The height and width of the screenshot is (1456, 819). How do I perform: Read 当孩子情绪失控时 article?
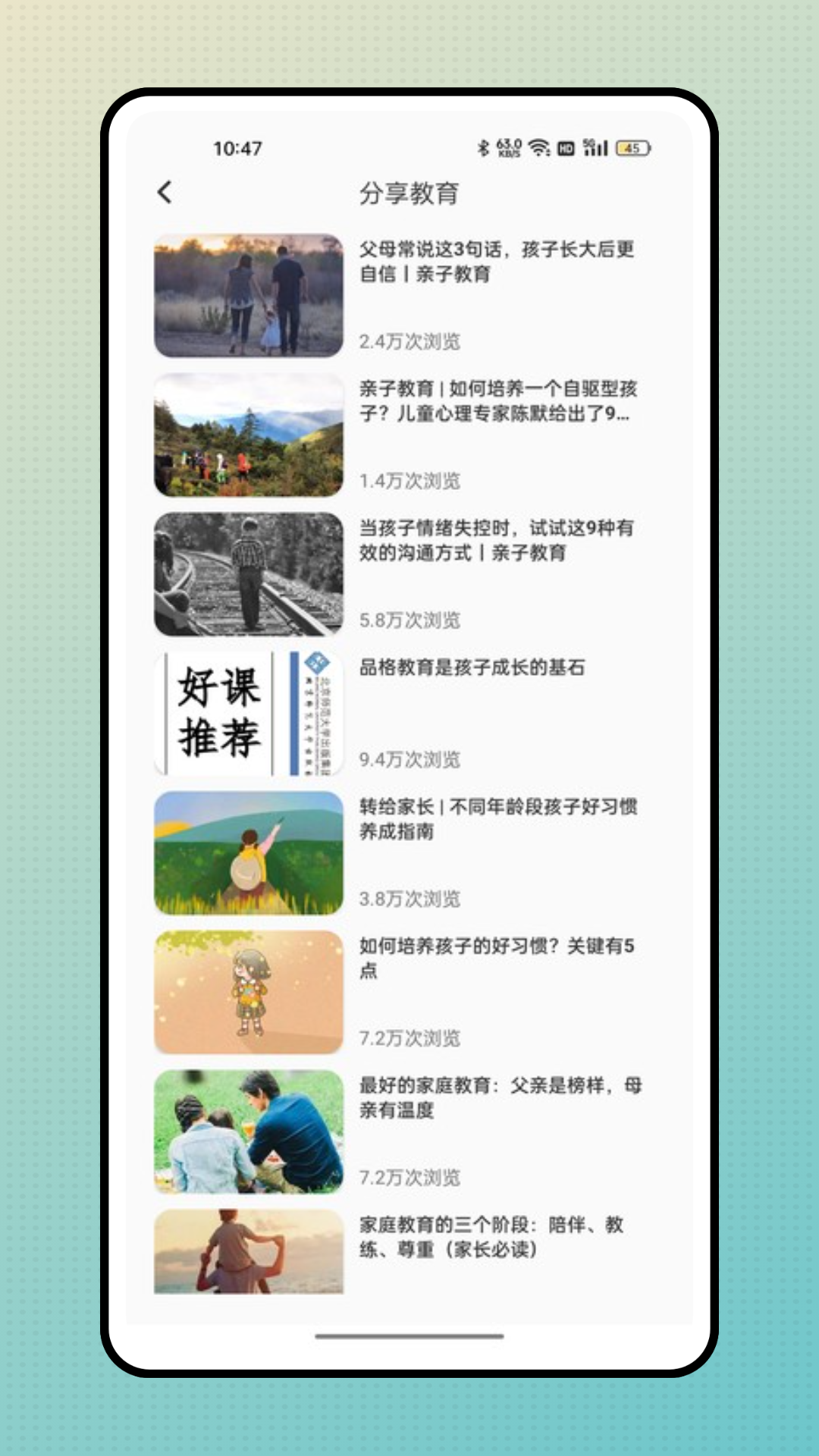[x=496, y=540]
